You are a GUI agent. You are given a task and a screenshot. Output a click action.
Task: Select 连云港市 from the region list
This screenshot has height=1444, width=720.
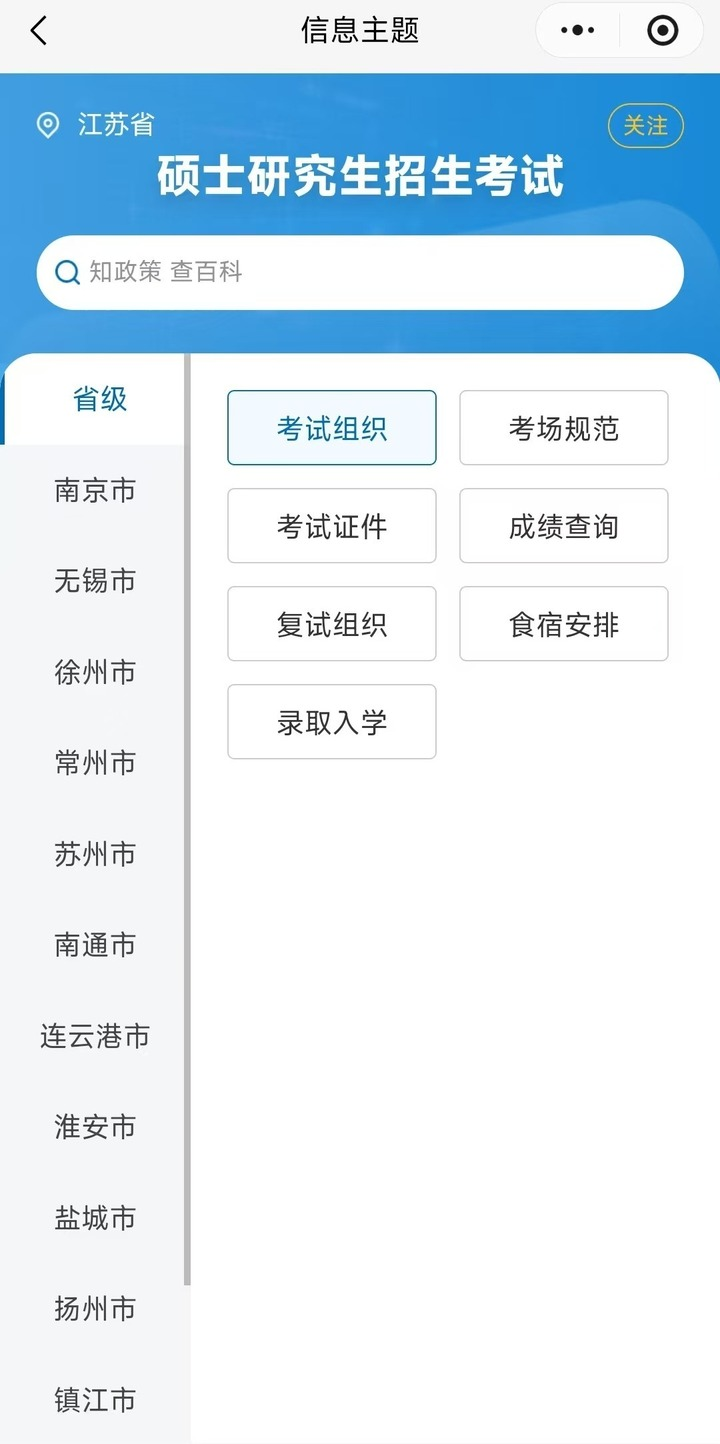tap(95, 1036)
